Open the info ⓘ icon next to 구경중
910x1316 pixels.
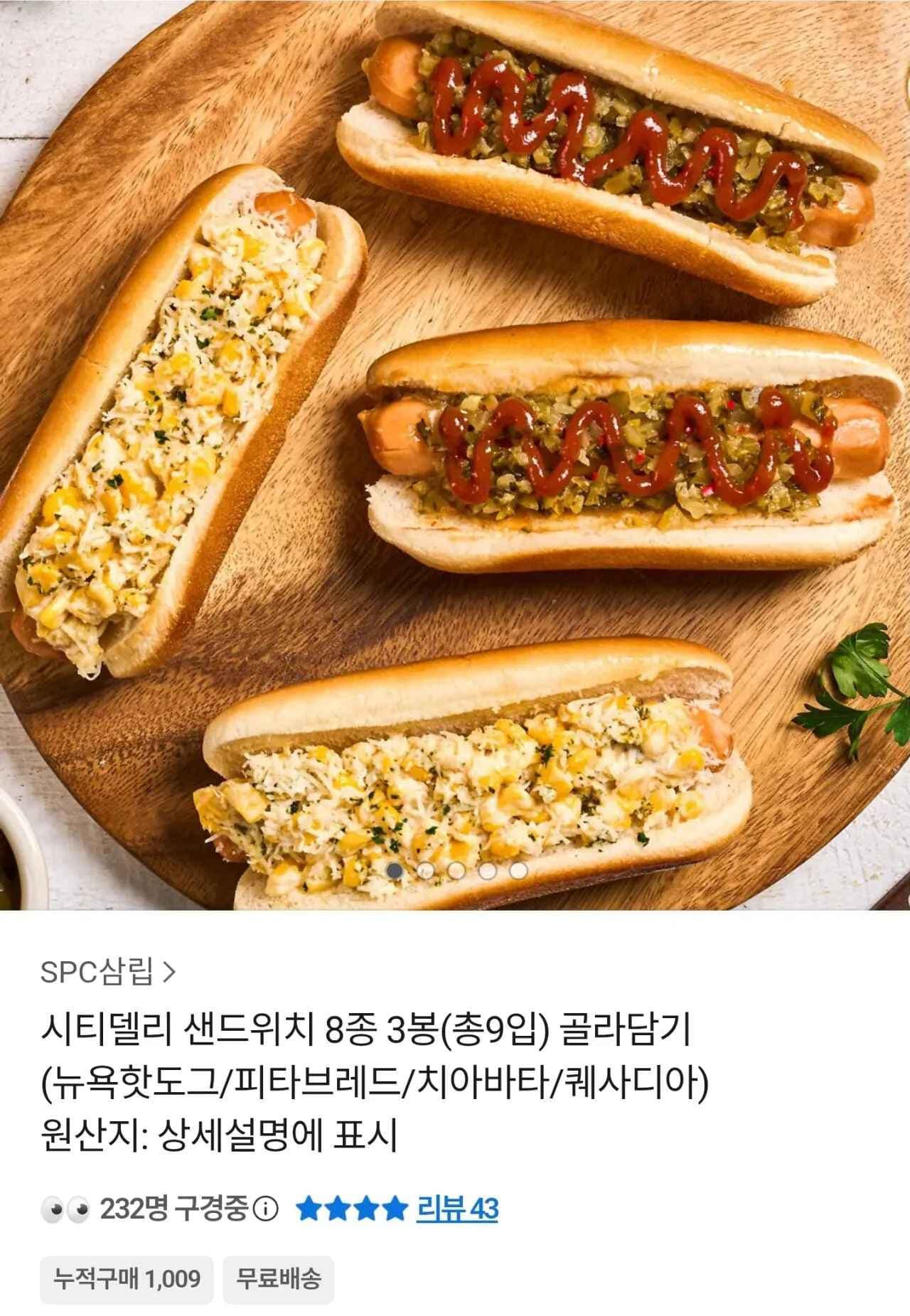[264, 1209]
